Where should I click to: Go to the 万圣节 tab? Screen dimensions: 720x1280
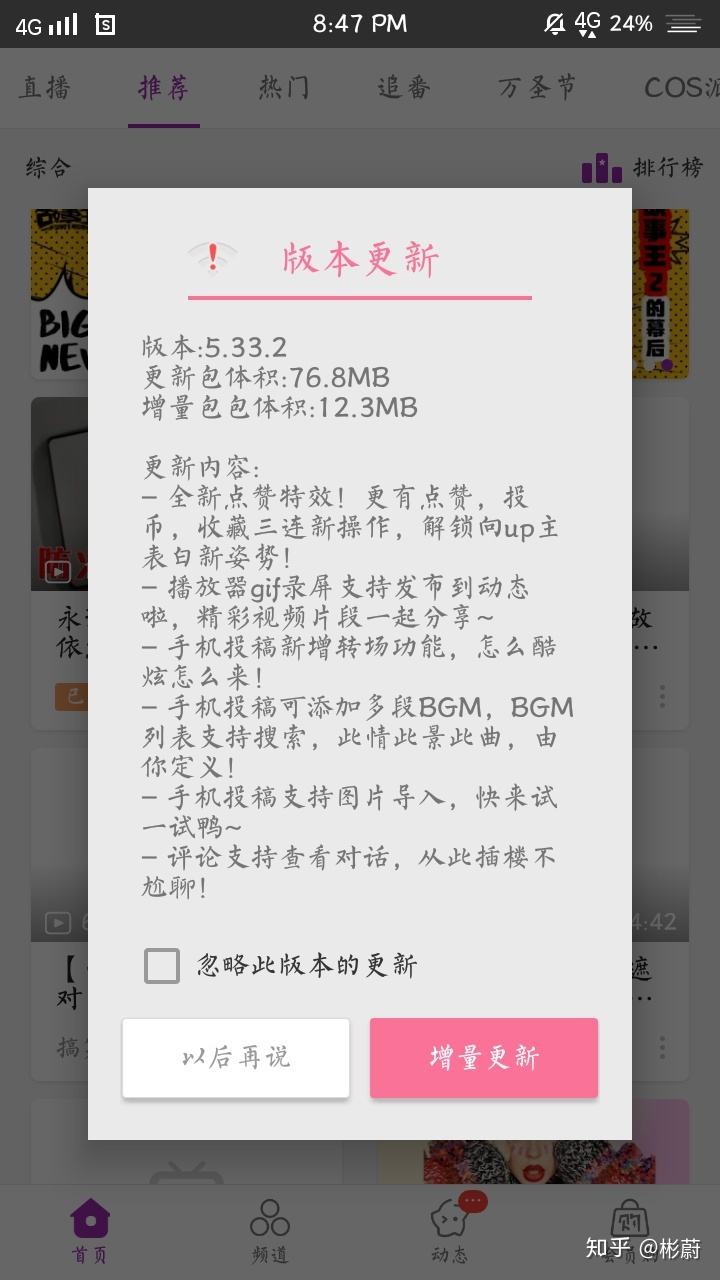coord(537,88)
